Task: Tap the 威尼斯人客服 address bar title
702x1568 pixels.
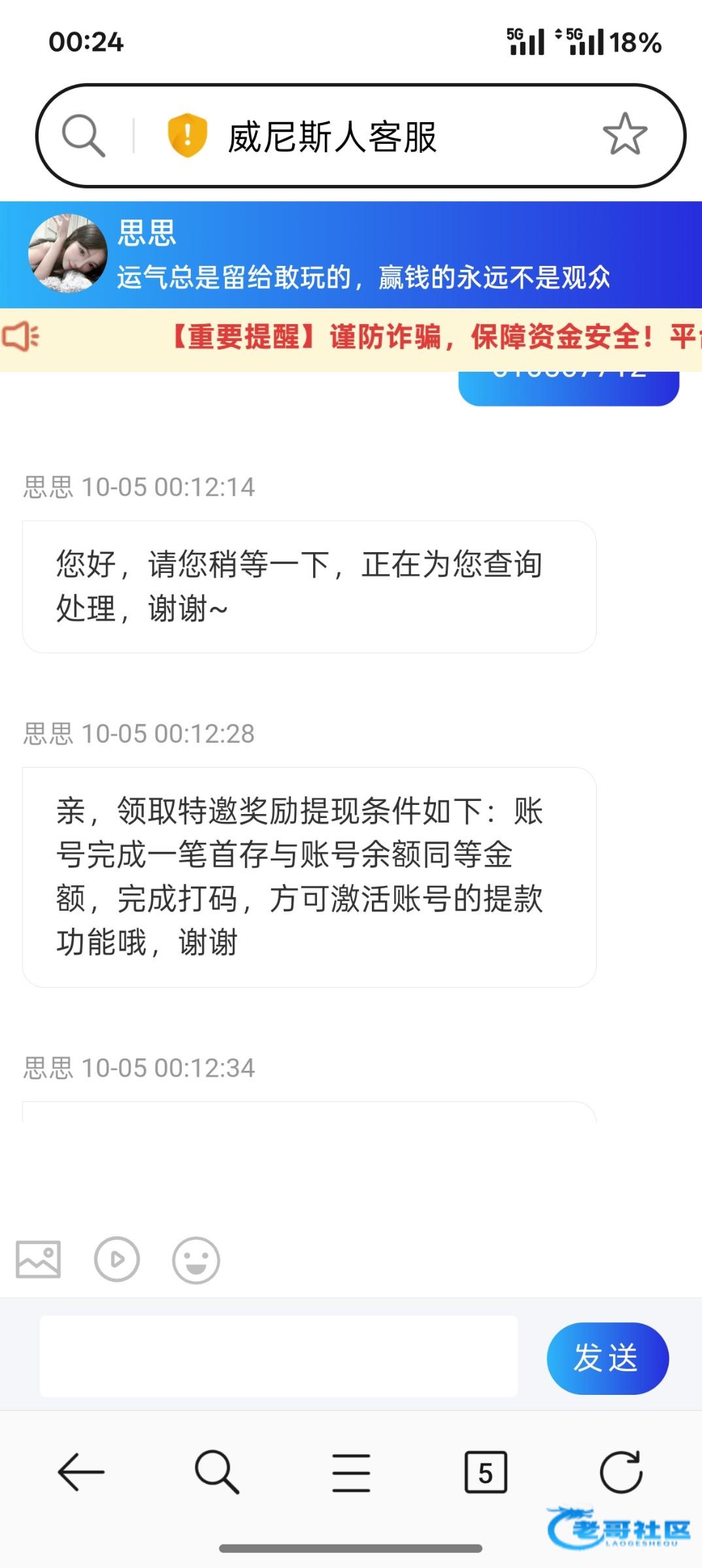Action: click(332, 137)
